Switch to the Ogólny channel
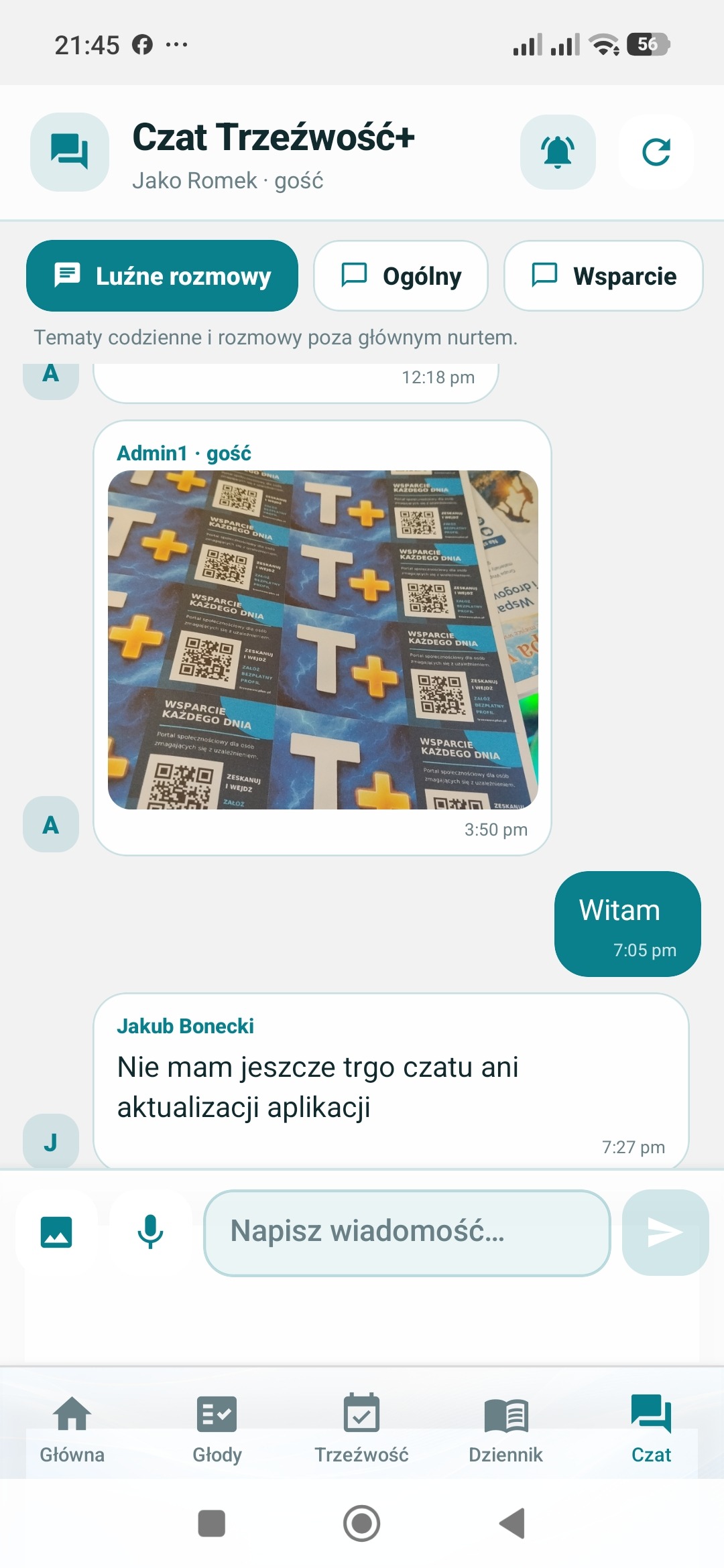This screenshot has width=724, height=1568. 401,276
